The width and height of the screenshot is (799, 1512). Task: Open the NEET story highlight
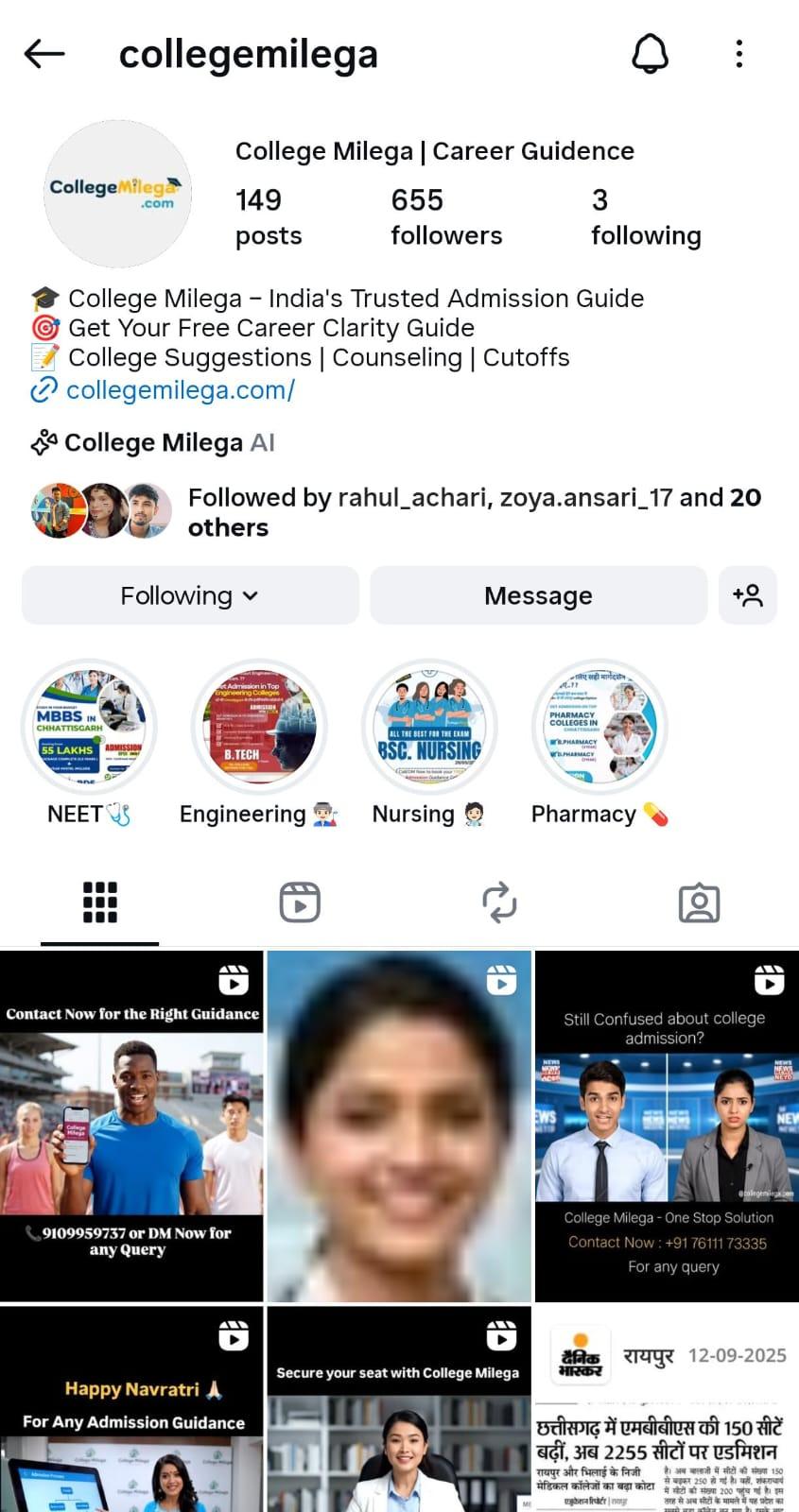pos(89,728)
